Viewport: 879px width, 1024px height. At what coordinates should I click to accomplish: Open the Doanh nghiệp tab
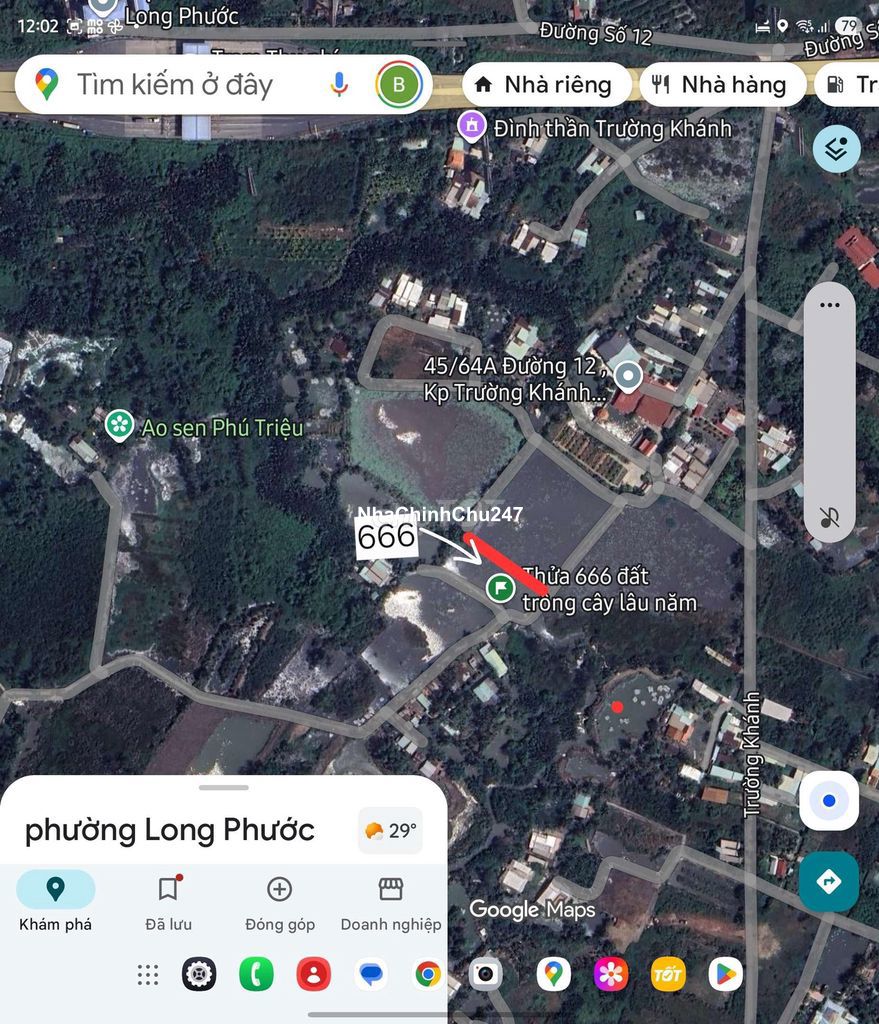pos(390,900)
